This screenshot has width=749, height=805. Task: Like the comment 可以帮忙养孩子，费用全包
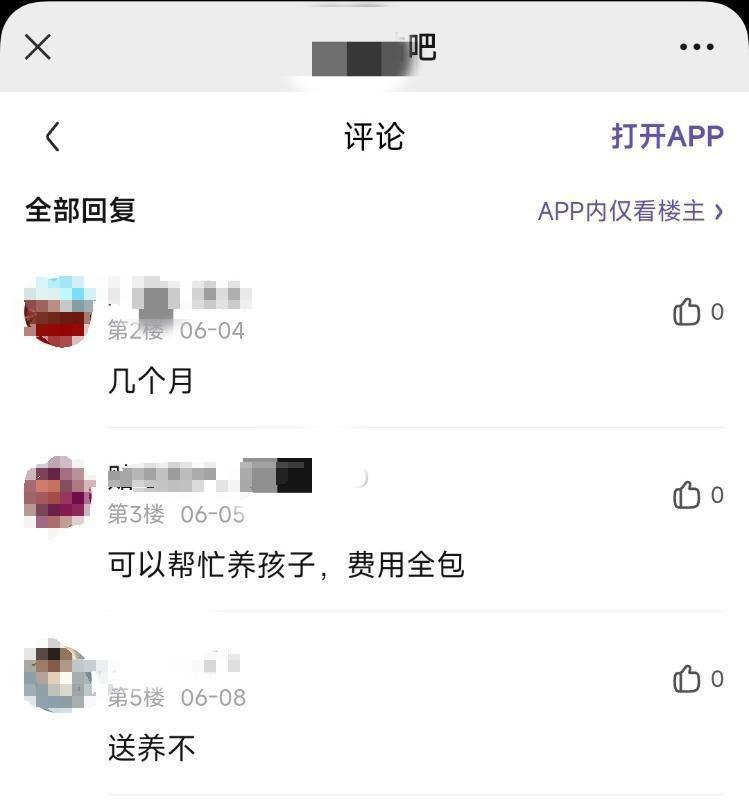point(688,495)
